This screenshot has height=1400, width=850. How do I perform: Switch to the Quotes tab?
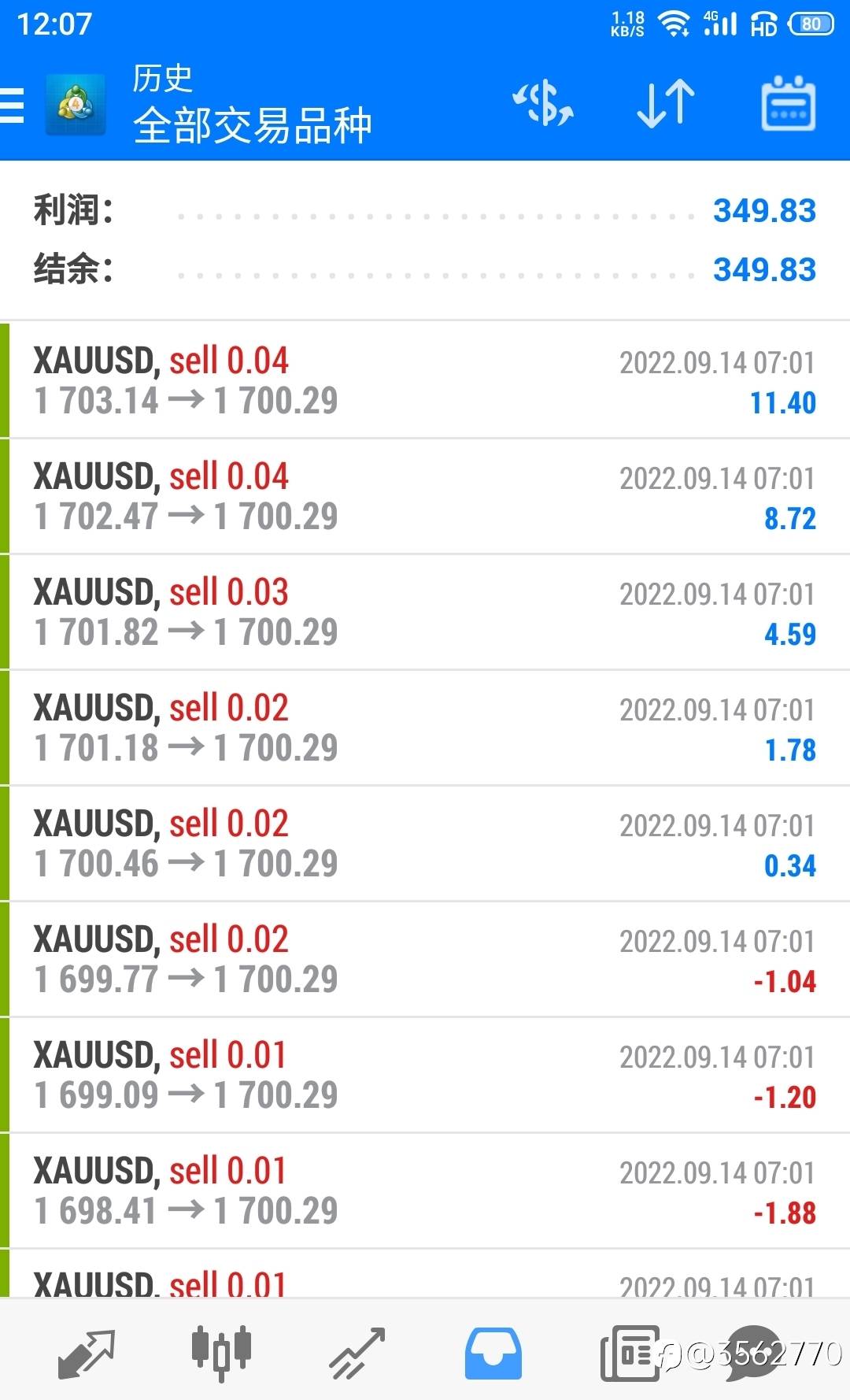87,1354
